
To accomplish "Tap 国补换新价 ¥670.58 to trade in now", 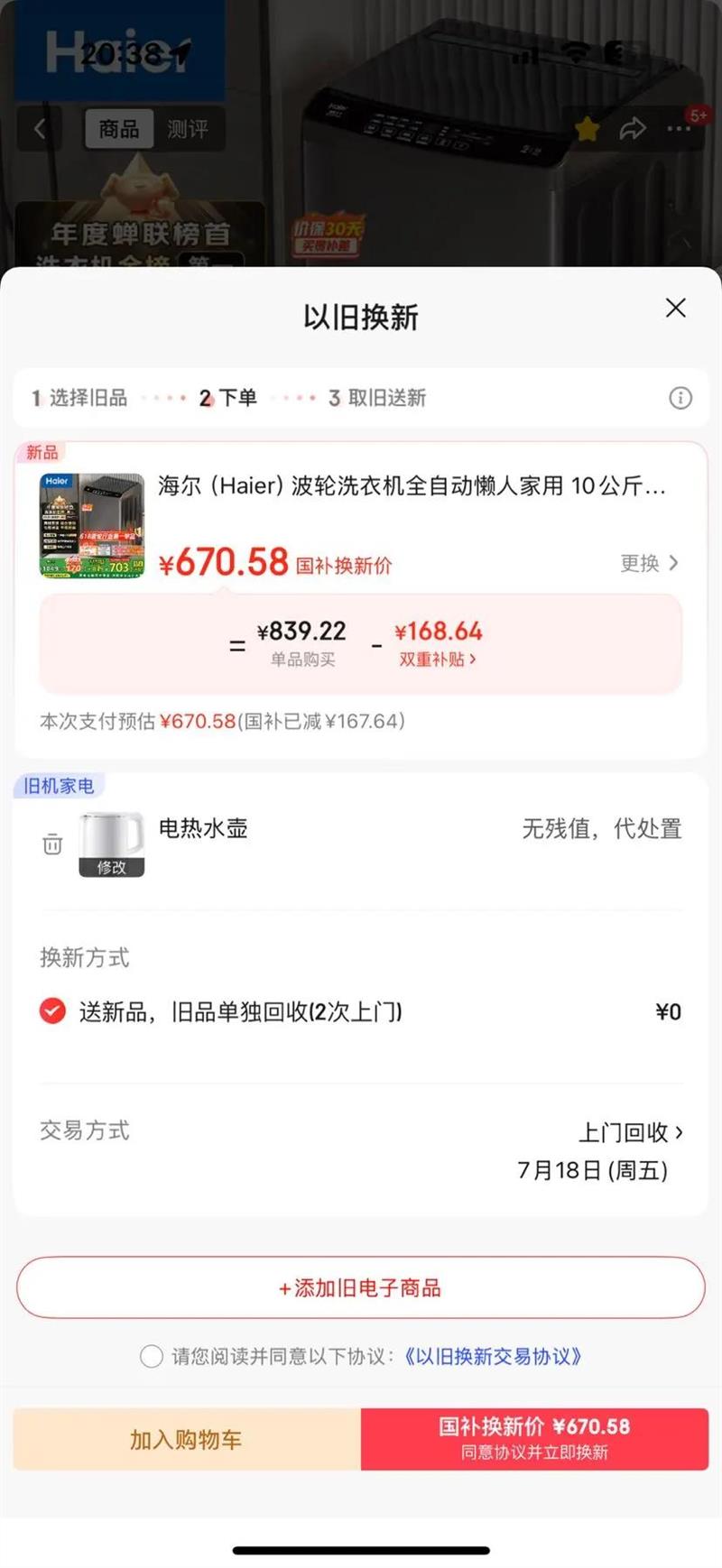I will 534,1440.
